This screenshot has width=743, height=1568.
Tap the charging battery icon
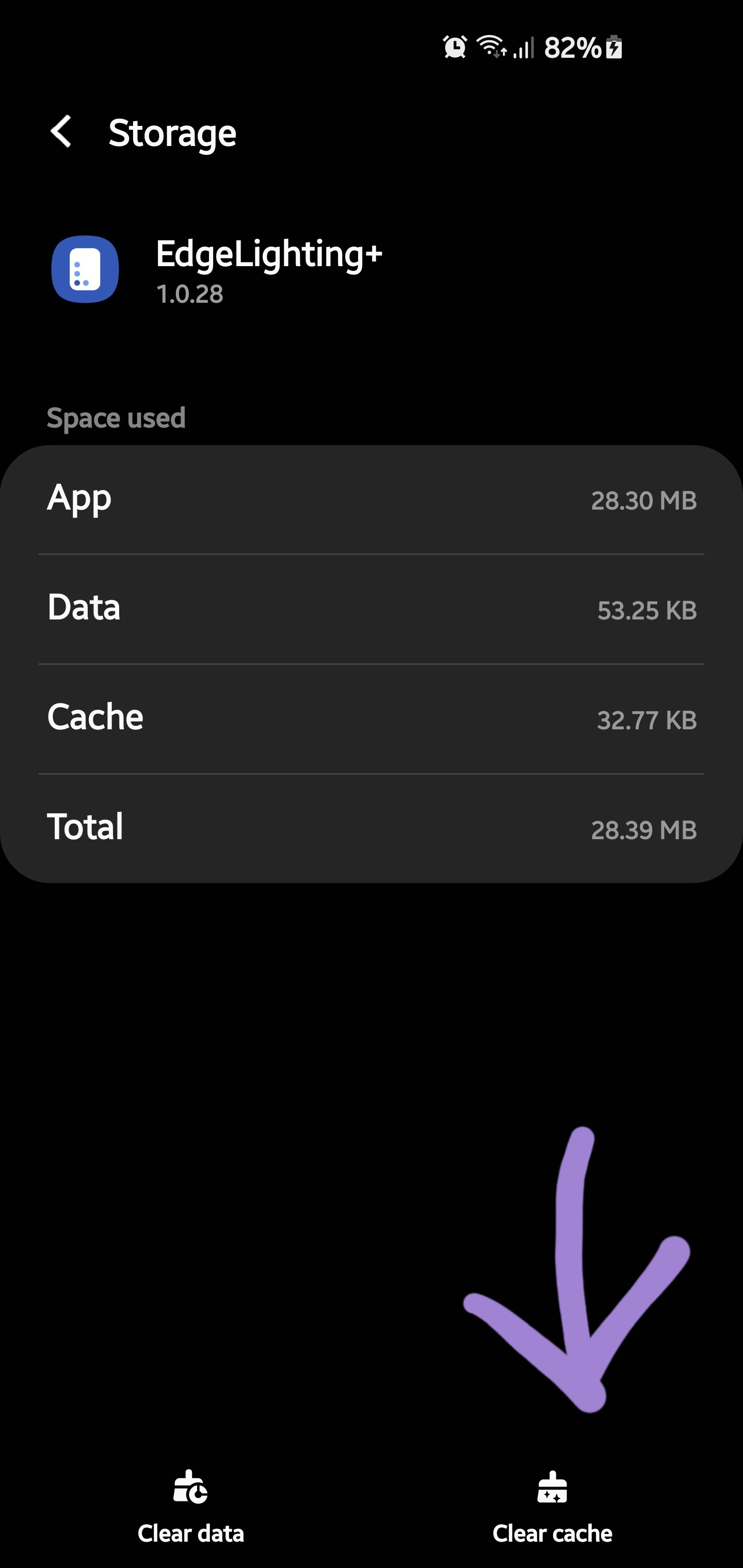tap(613, 47)
